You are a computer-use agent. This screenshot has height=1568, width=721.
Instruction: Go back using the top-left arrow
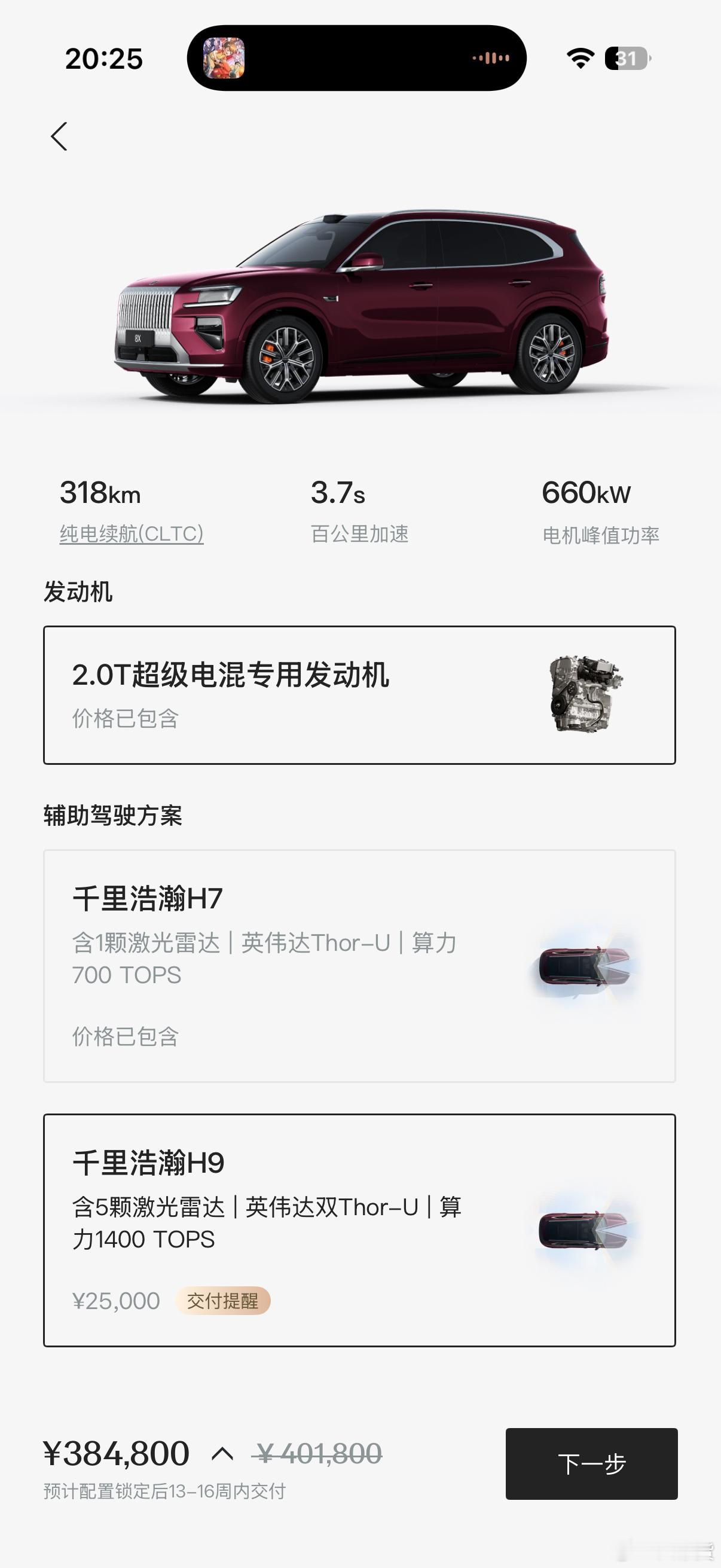click(59, 136)
